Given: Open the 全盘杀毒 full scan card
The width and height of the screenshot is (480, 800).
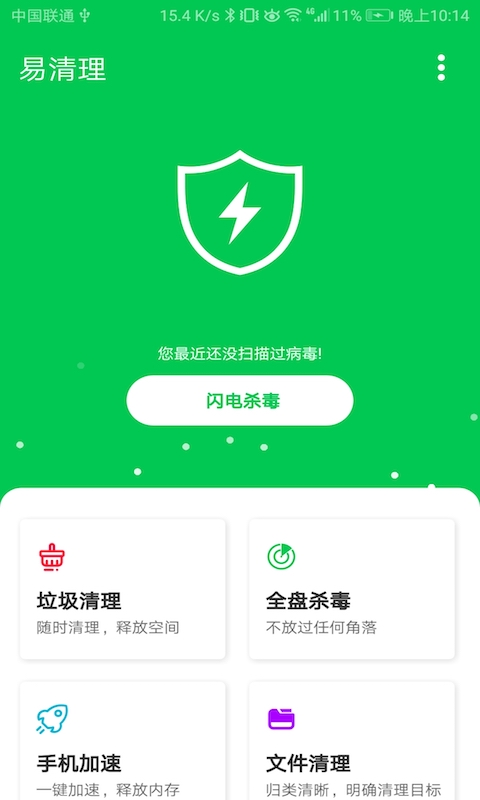Looking at the screenshot, I should coord(352,589).
